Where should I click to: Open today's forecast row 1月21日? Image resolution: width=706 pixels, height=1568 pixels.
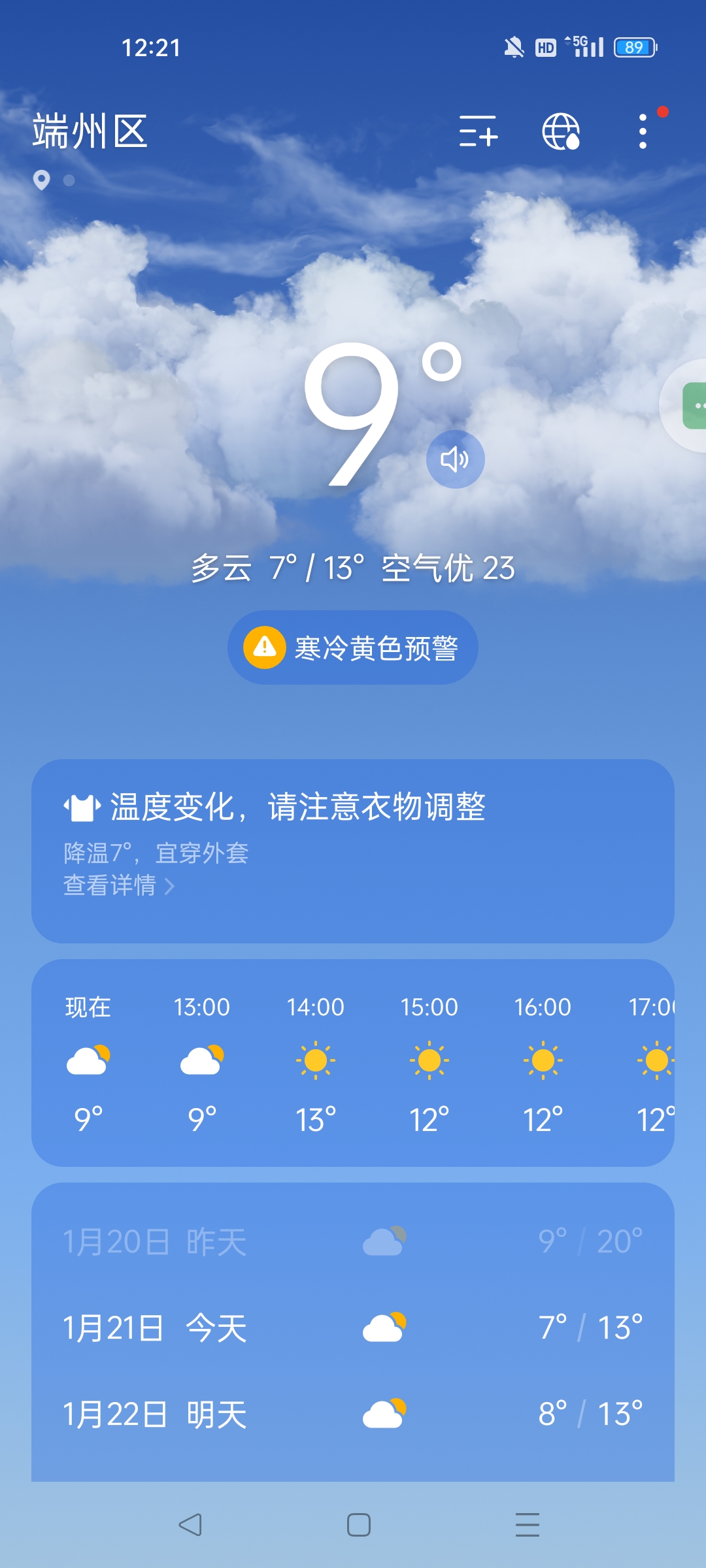353,1328
